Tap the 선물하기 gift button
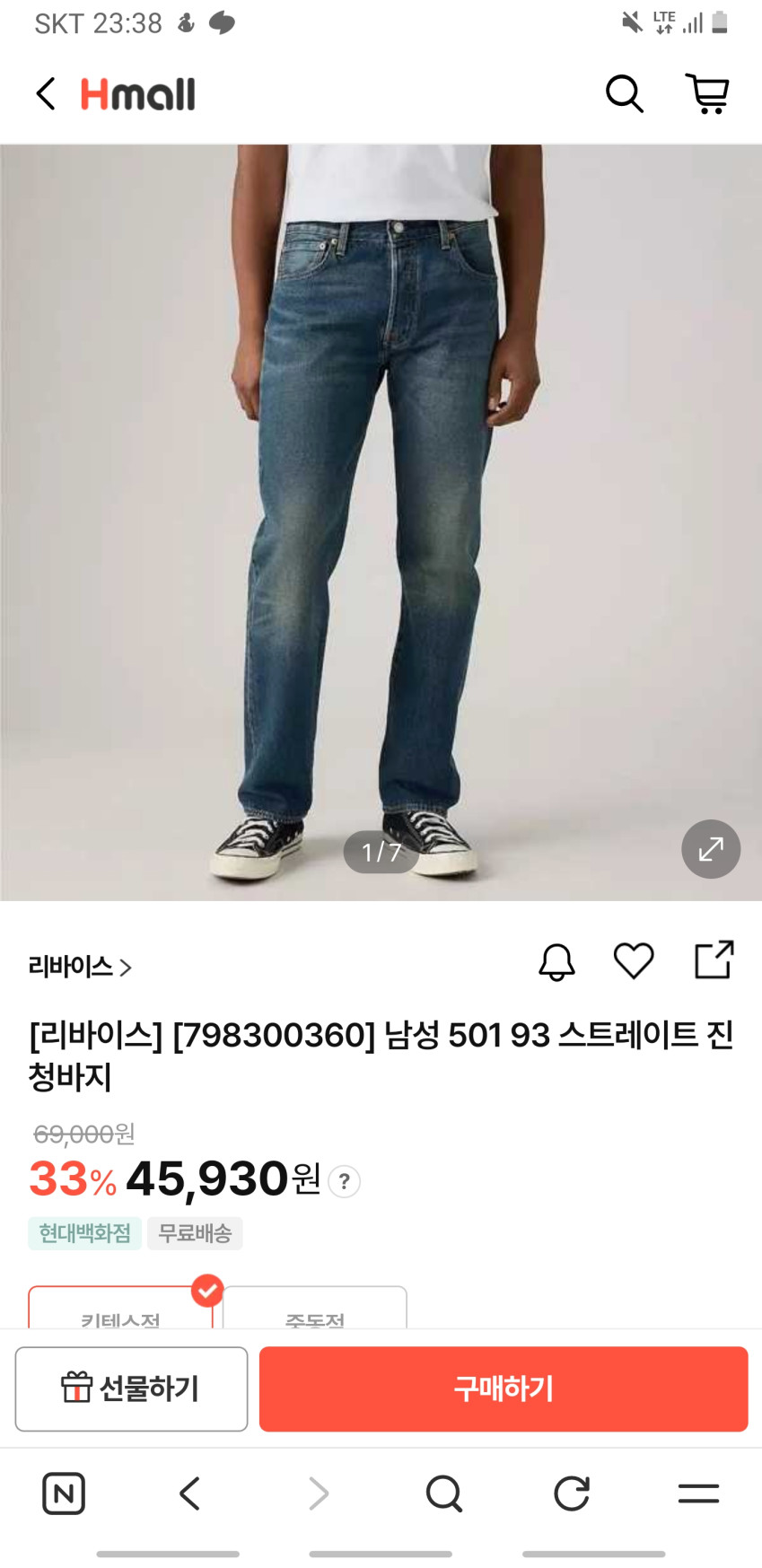The image size is (762, 1568). (x=131, y=1388)
